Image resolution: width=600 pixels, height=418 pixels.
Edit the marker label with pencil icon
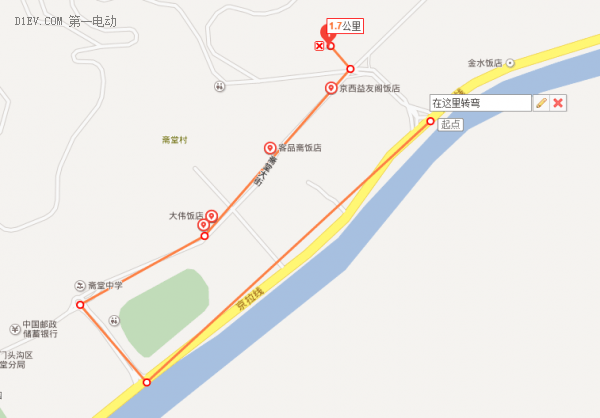coord(541,103)
